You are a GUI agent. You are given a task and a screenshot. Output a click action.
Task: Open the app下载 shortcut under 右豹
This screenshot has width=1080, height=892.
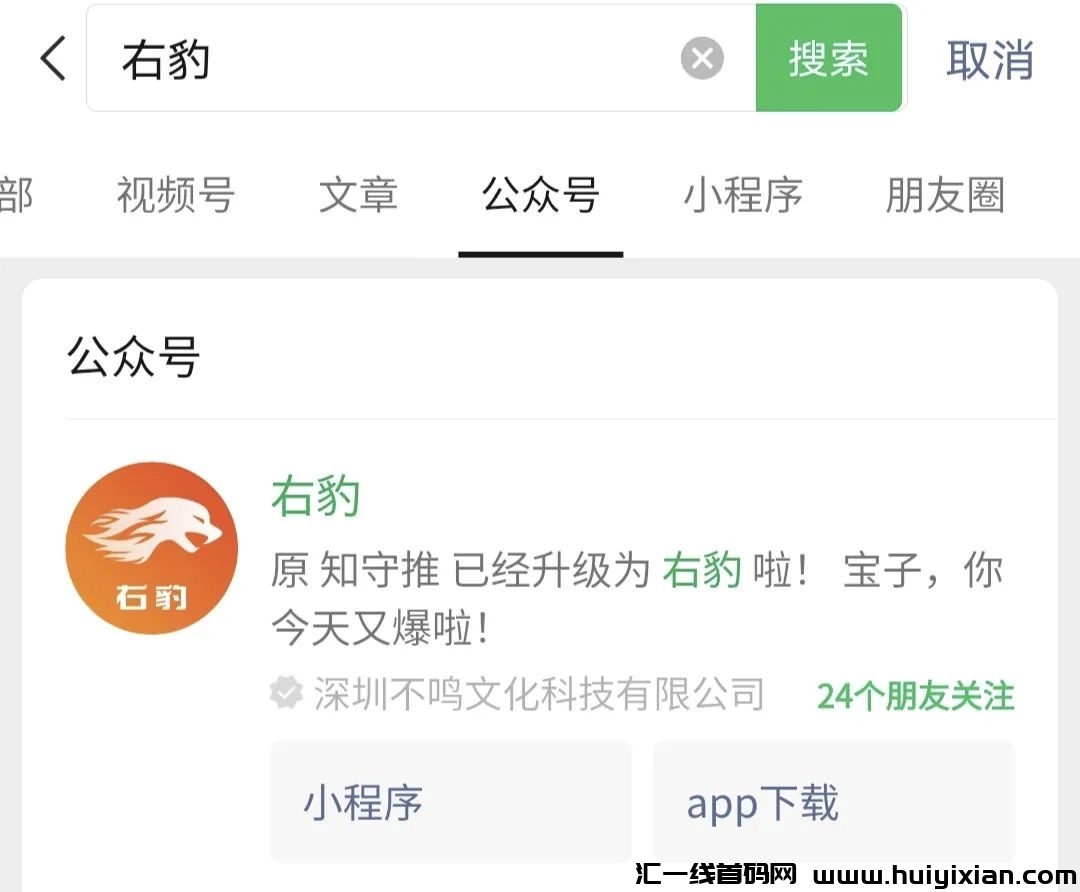coord(833,802)
